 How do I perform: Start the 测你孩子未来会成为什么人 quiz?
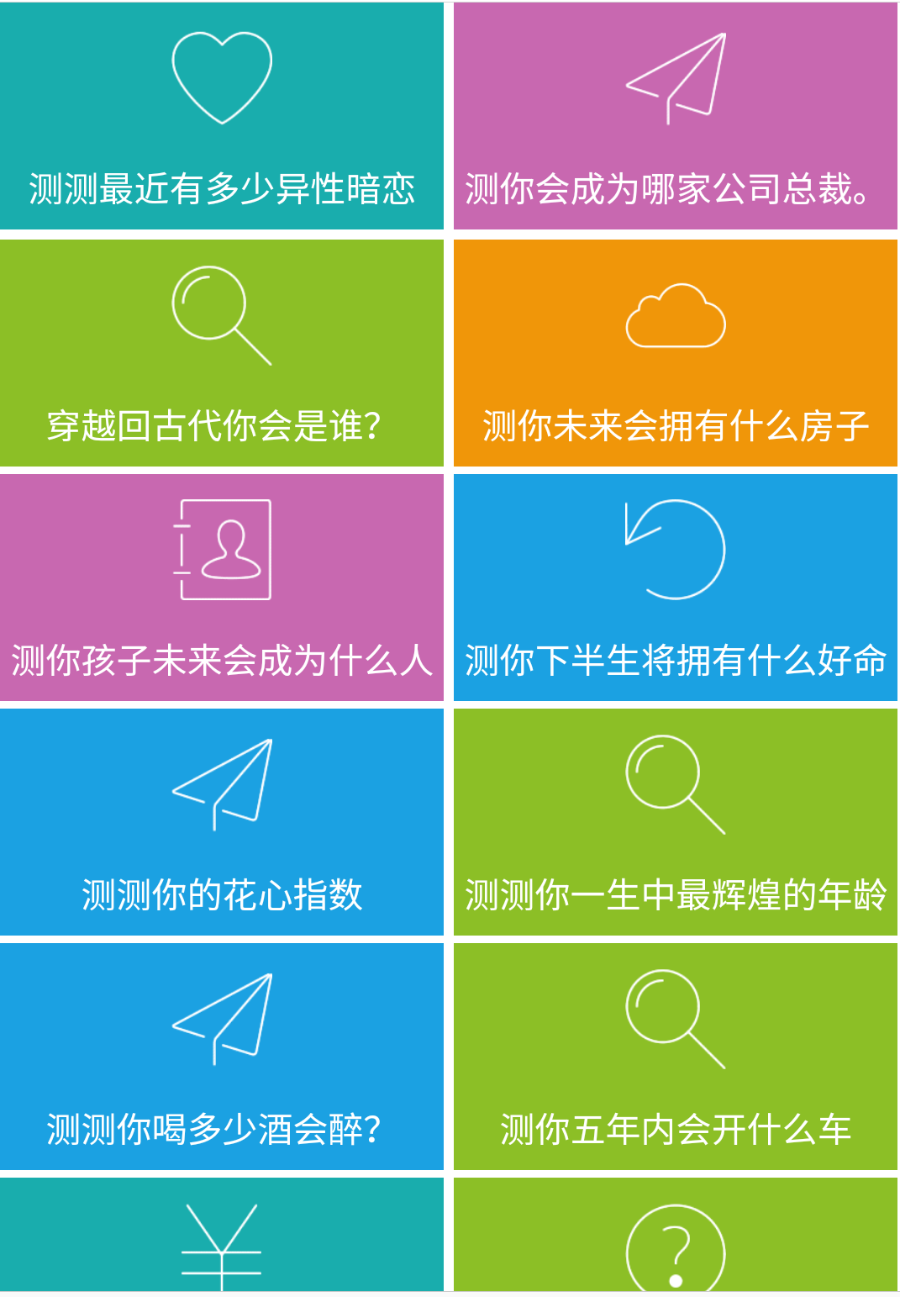click(221, 588)
